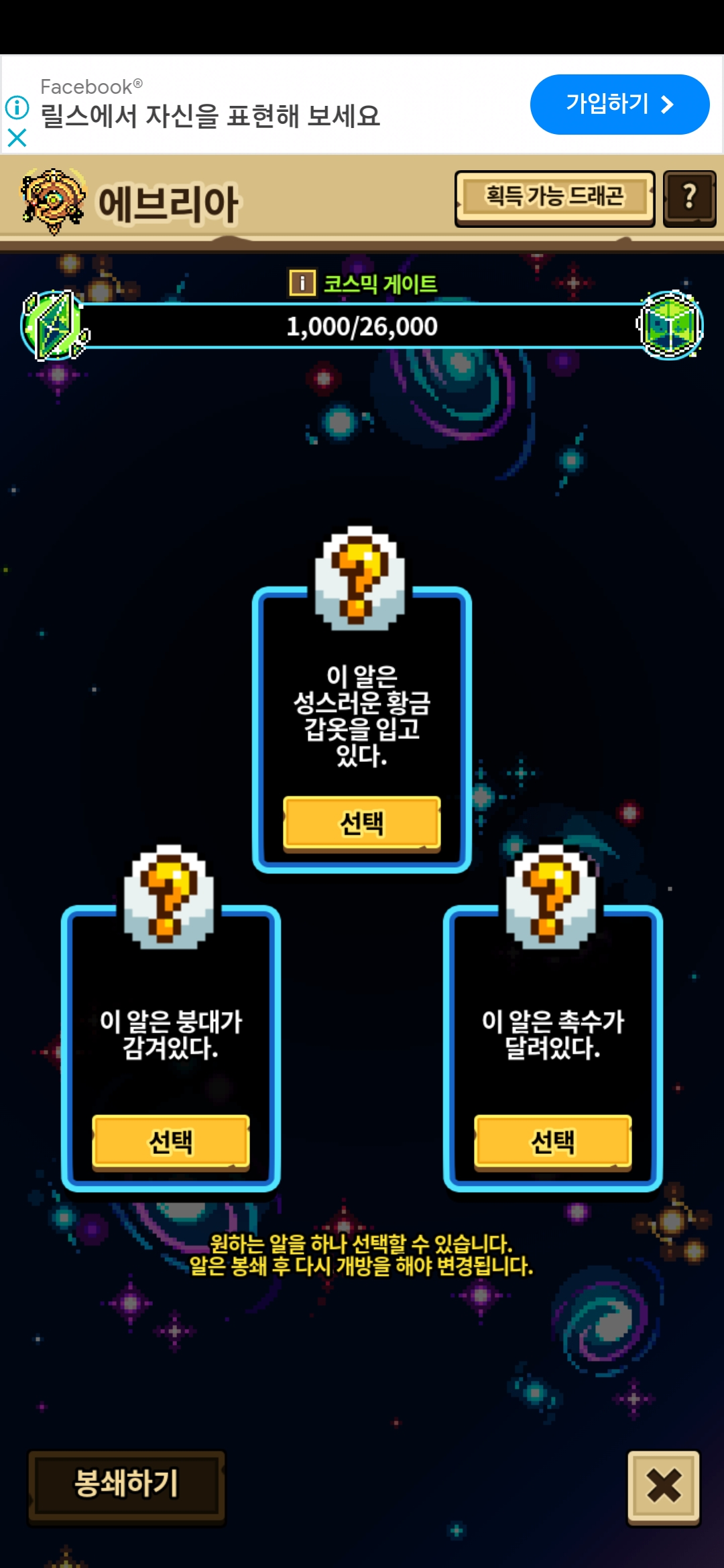Close the egg selection screen
Screen dimensions: 724x1568
pyautogui.click(x=663, y=1486)
